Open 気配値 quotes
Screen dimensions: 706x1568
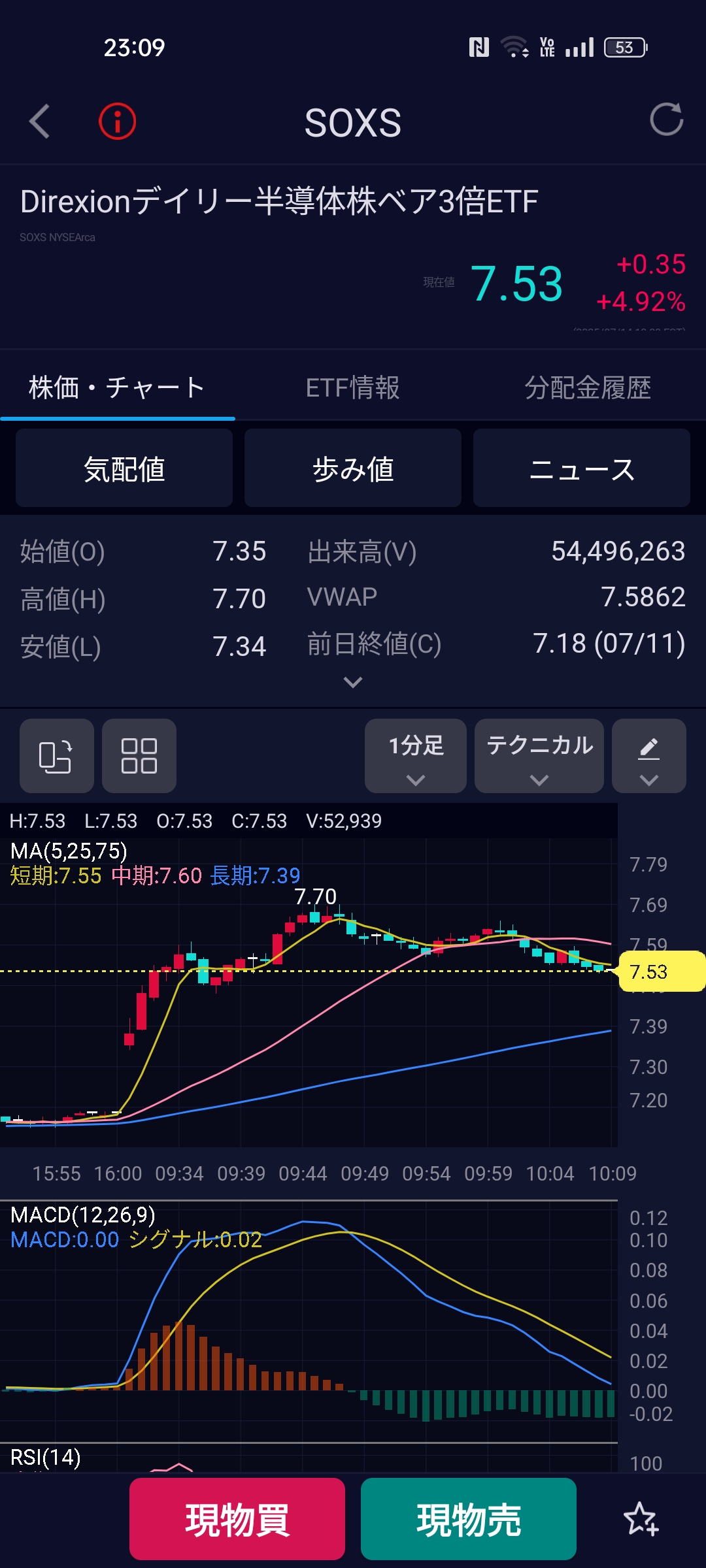[124, 468]
